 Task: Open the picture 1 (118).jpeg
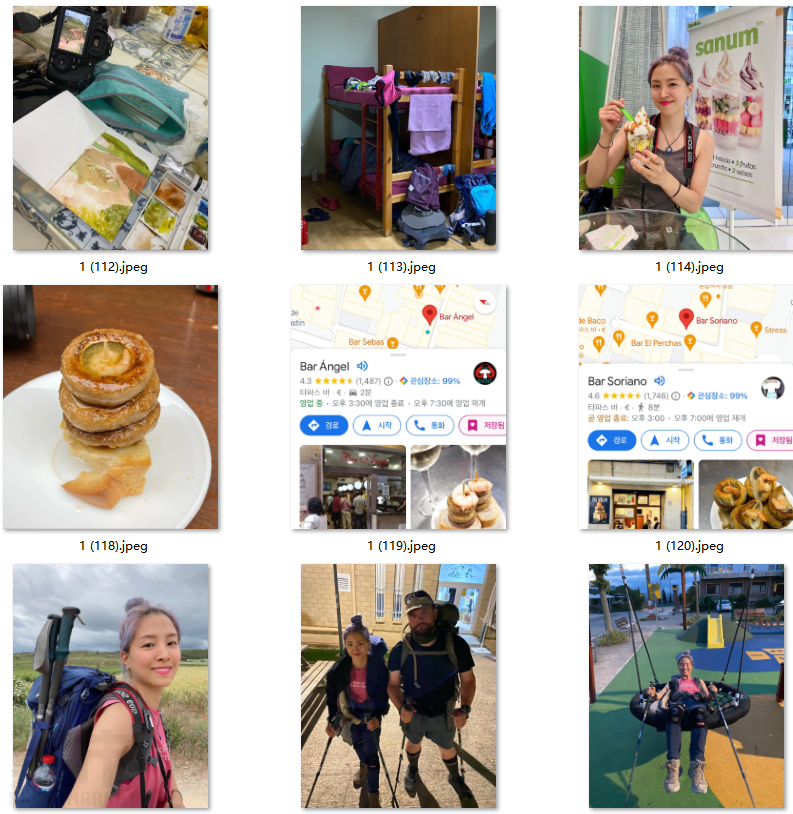pyautogui.click(x=110, y=407)
